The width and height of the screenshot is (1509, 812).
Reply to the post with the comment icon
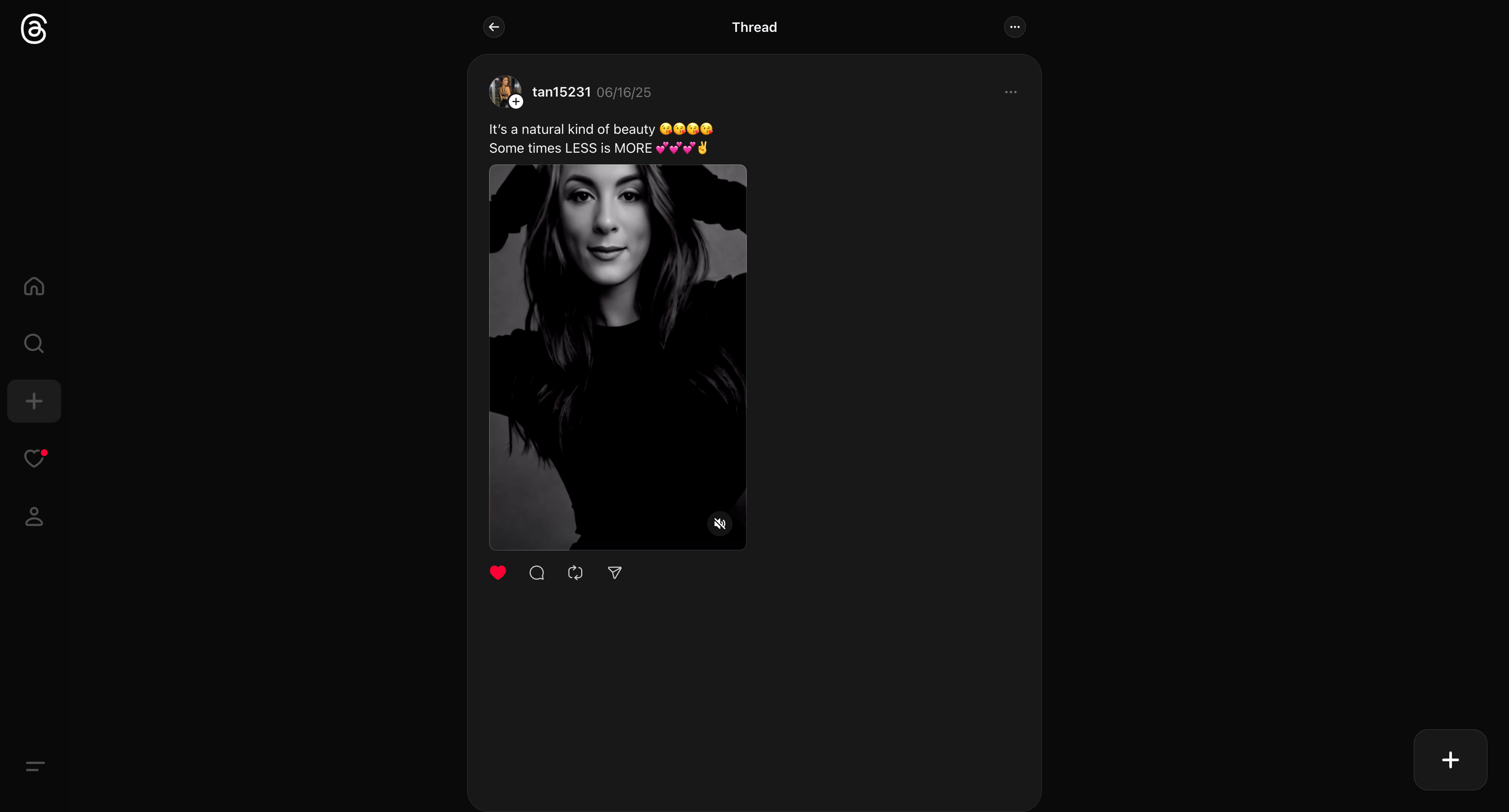point(537,573)
